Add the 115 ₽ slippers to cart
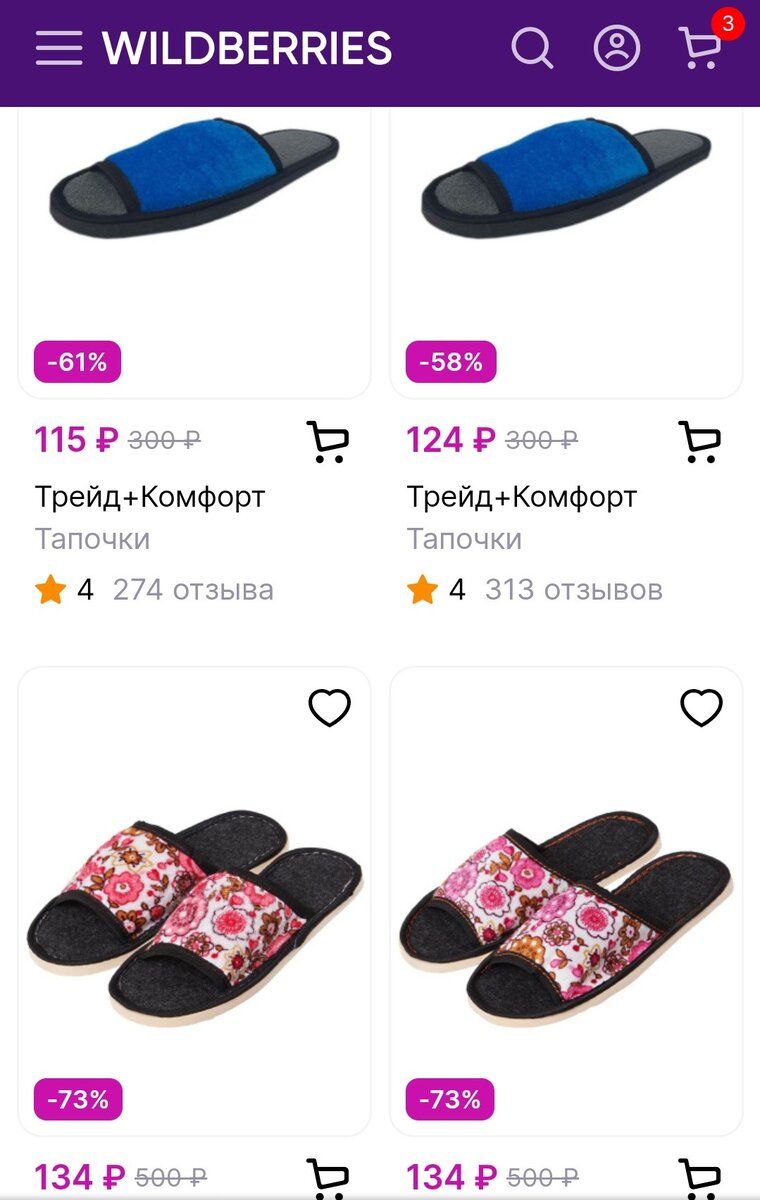This screenshot has width=760, height=1200. [328, 441]
